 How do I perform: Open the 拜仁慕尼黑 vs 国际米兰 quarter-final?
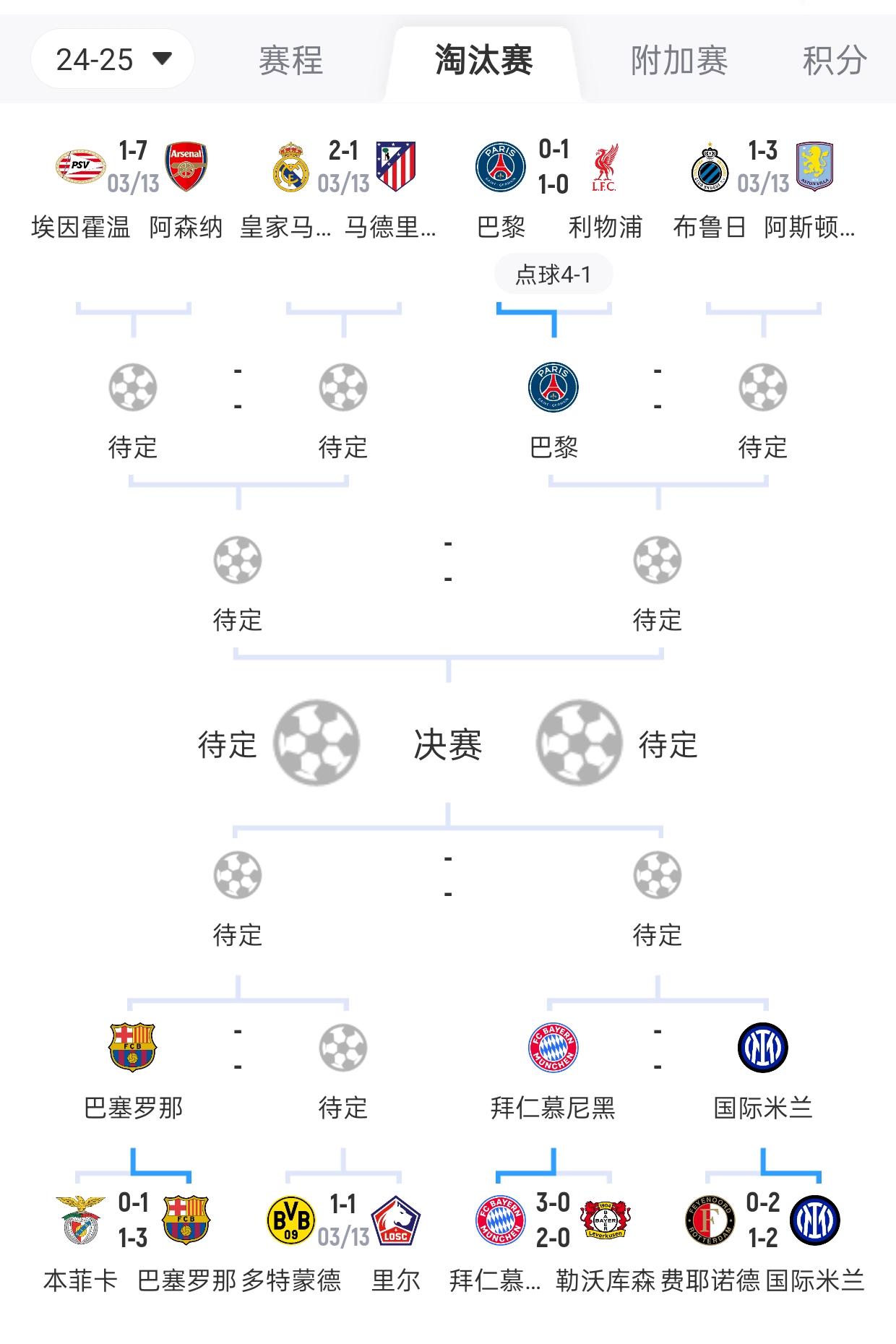click(x=658, y=1049)
